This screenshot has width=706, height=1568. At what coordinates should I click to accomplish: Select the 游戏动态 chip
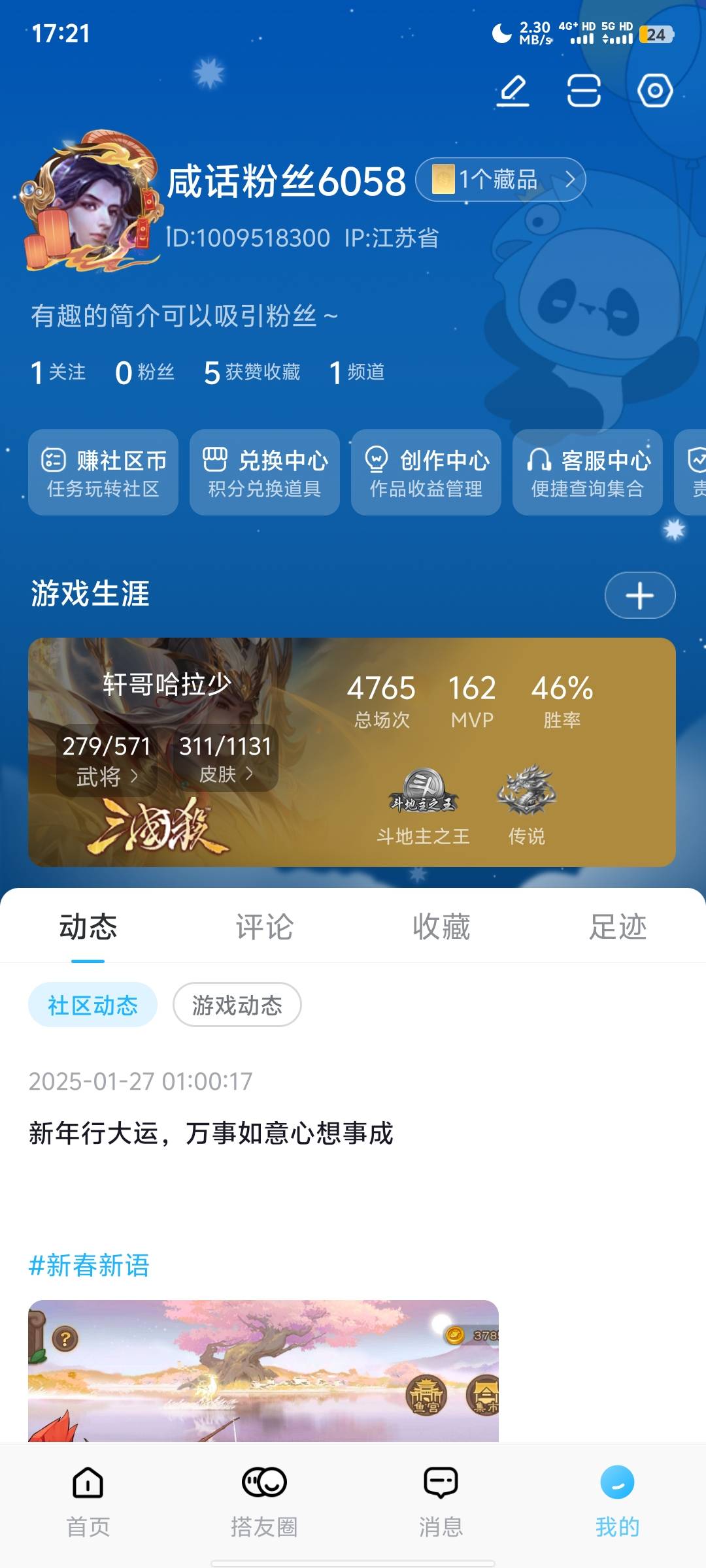tap(237, 1005)
